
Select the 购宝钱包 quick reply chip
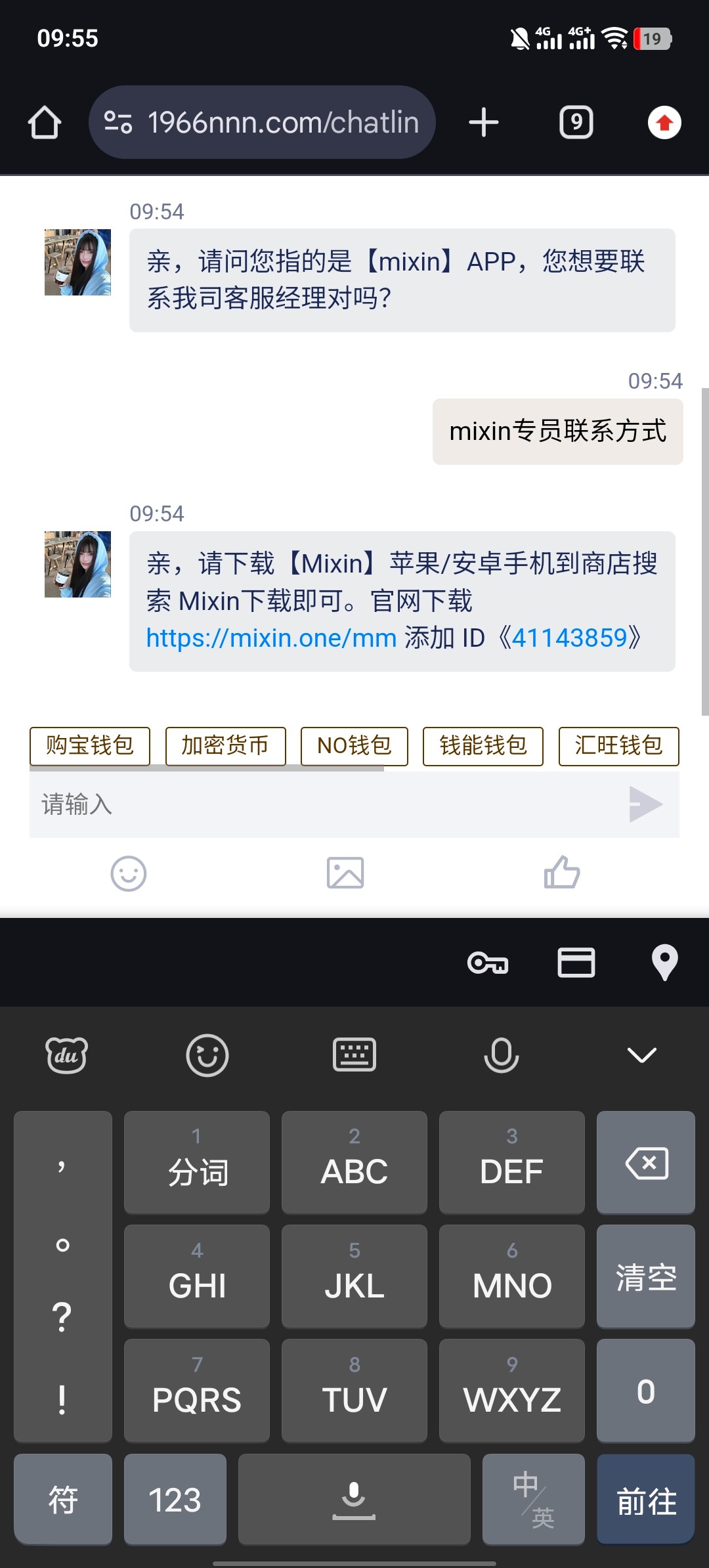pyautogui.click(x=90, y=746)
